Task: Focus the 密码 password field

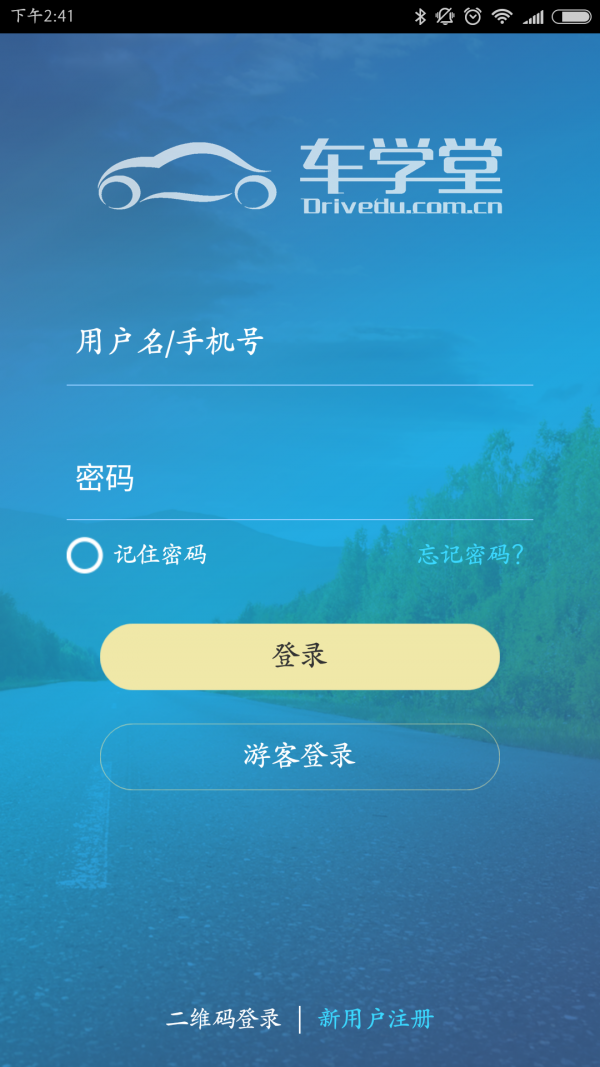Action: click(x=299, y=479)
